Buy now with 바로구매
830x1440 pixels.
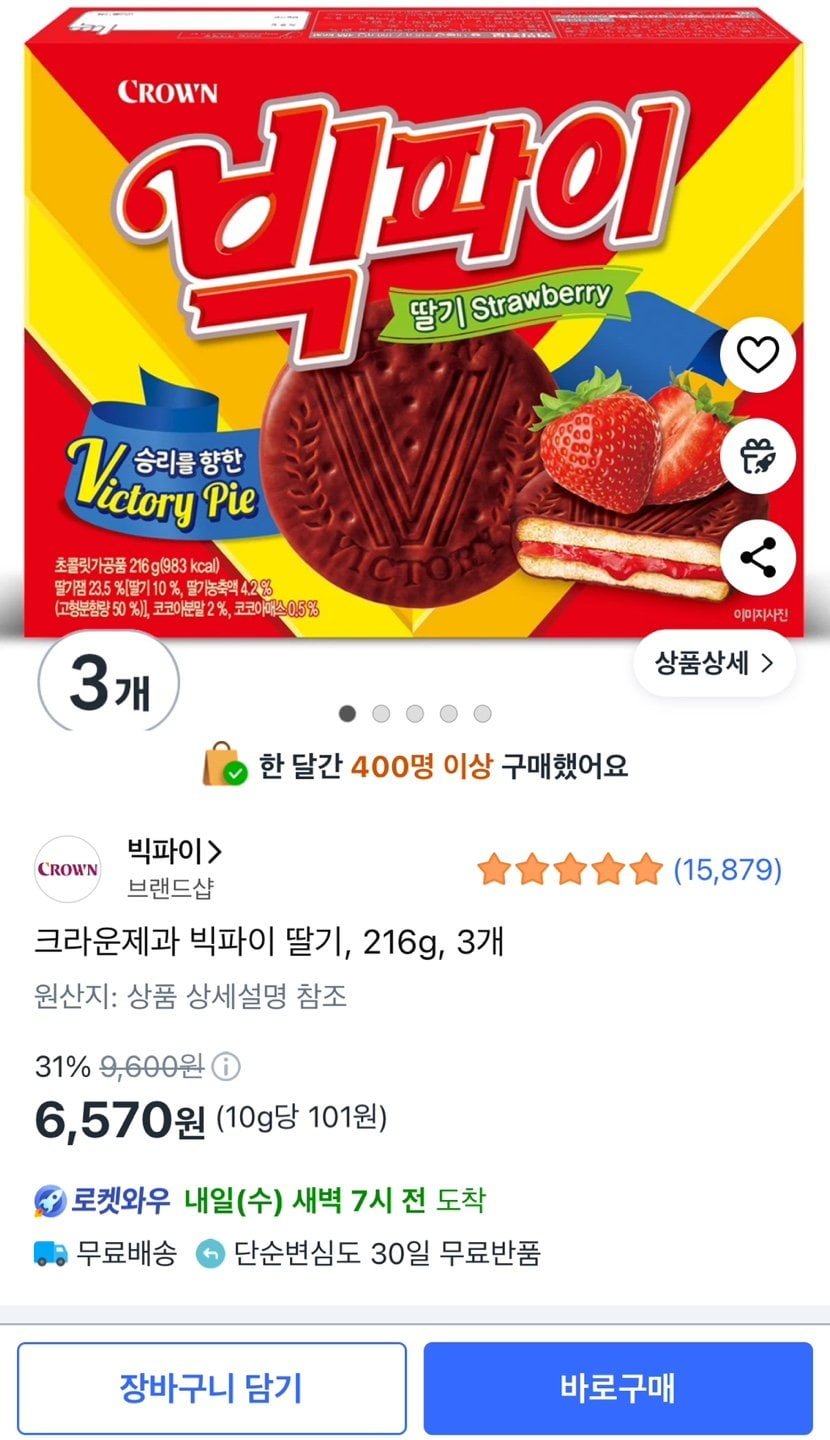tap(617, 1388)
